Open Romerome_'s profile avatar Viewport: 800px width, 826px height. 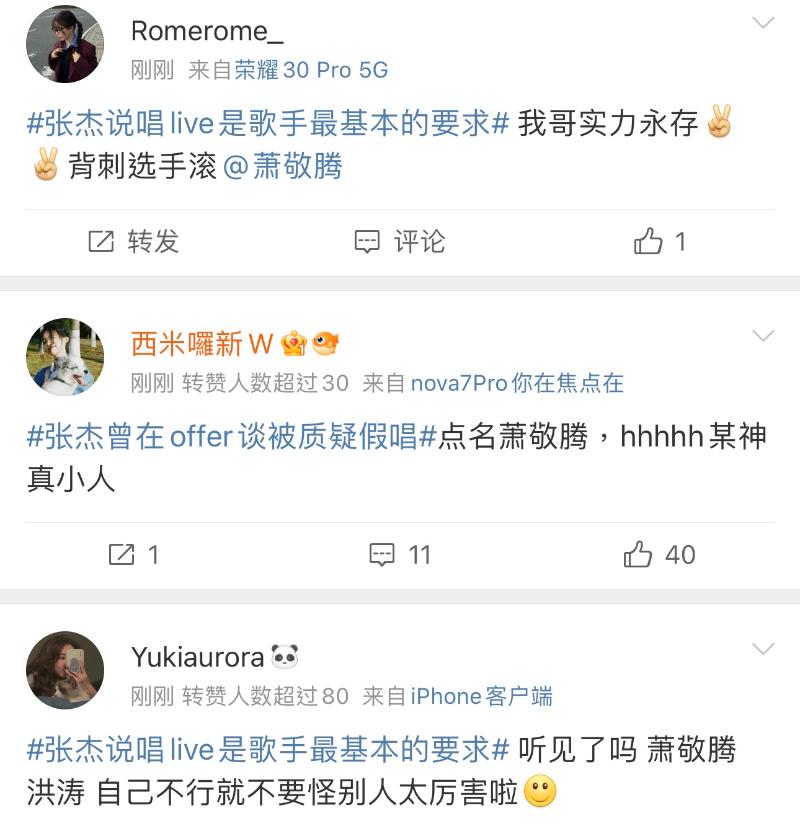pyautogui.click(x=64, y=44)
